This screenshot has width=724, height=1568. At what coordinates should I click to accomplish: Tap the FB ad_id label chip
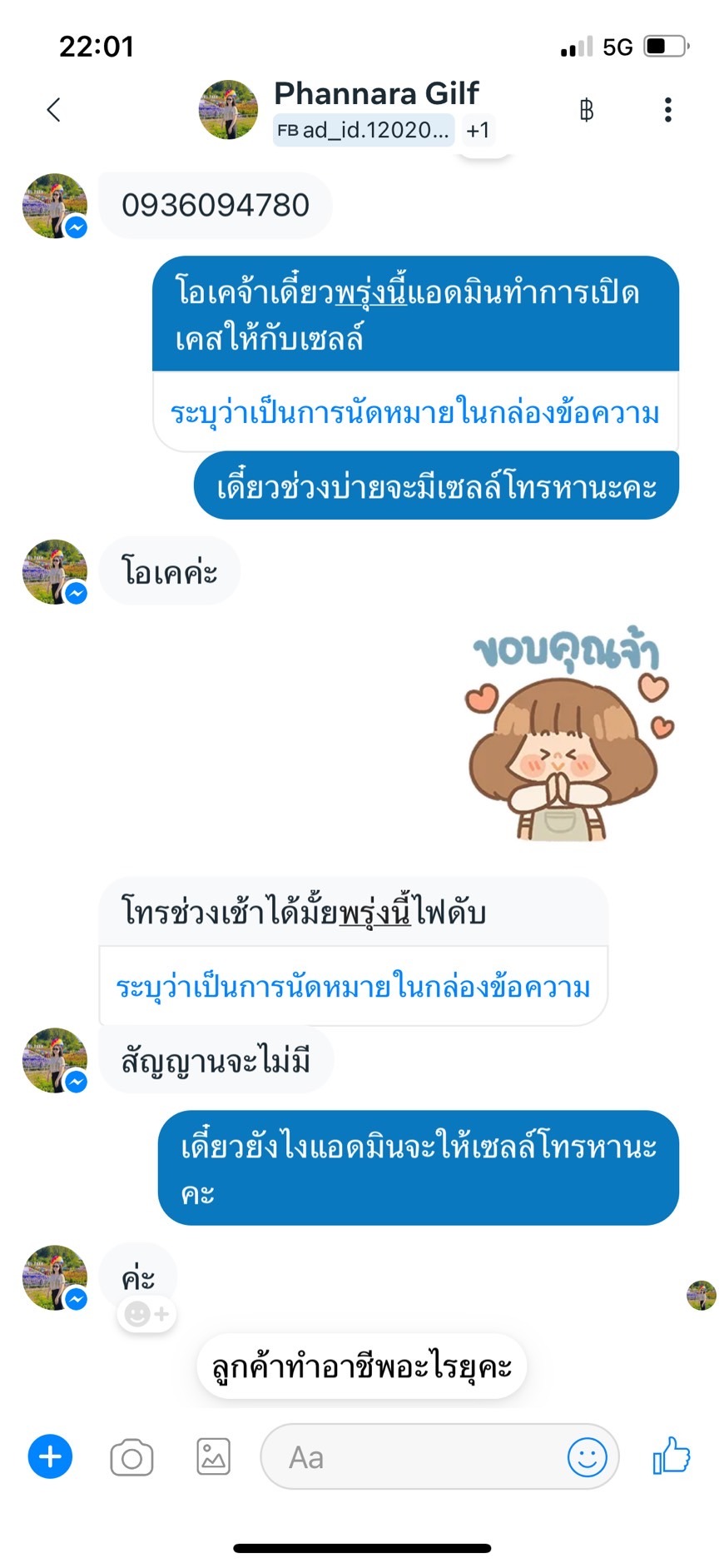[363, 130]
